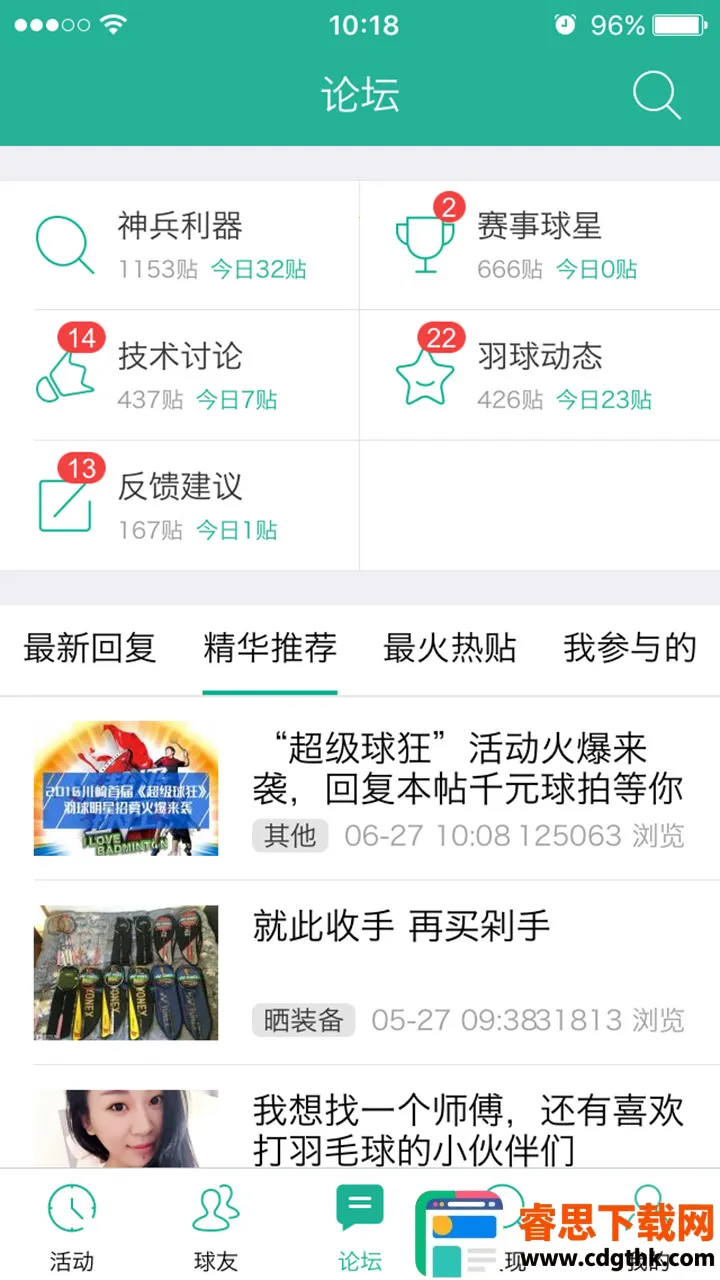This screenshot has width=720, height=1280.
Task: Open the 反馈建议 forum section
Action: pos(180,505)
